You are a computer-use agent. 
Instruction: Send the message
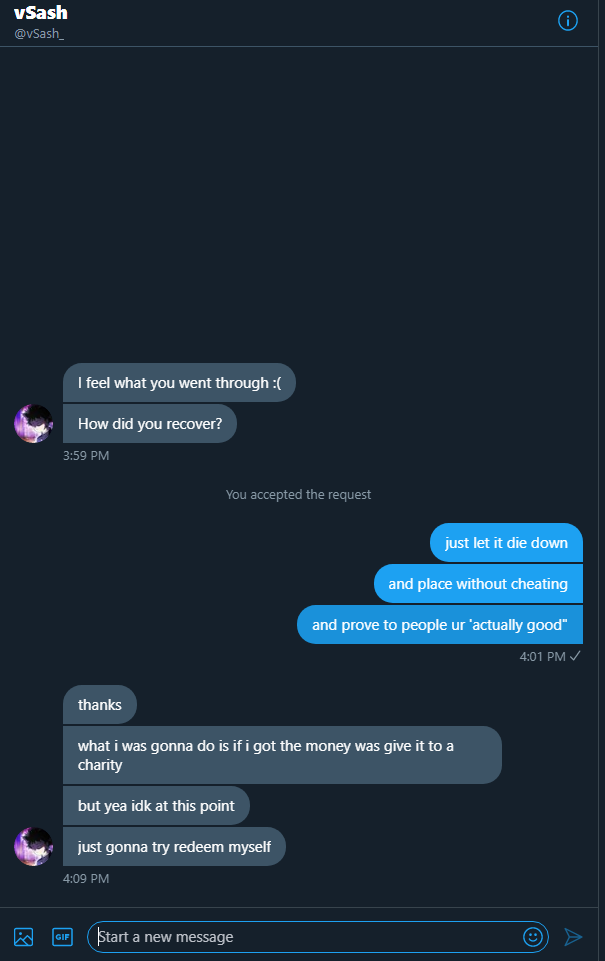pos(573,937)
